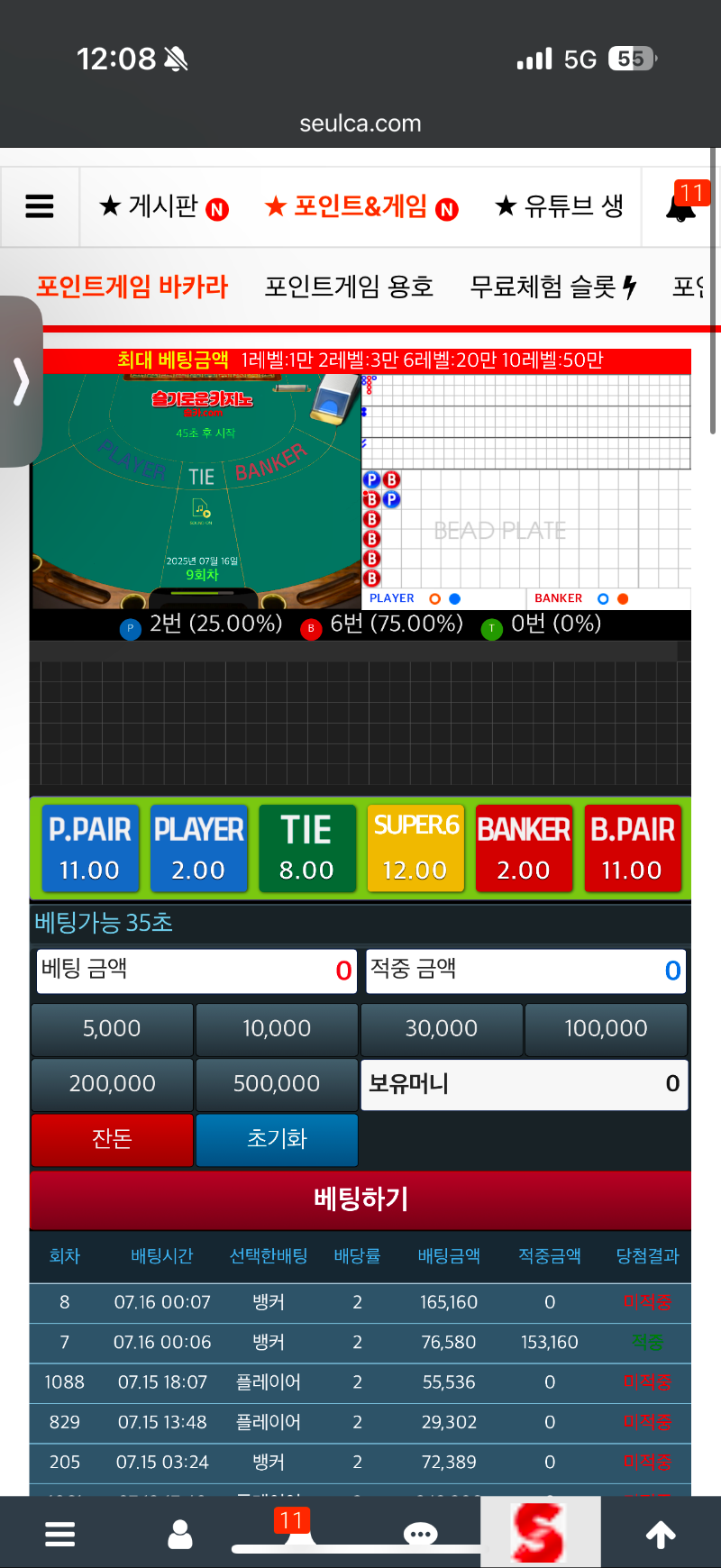This screenshot has height=1568, width=721.
Task: Open the 유튜브 생 menu item
Action: coord(560,206)
